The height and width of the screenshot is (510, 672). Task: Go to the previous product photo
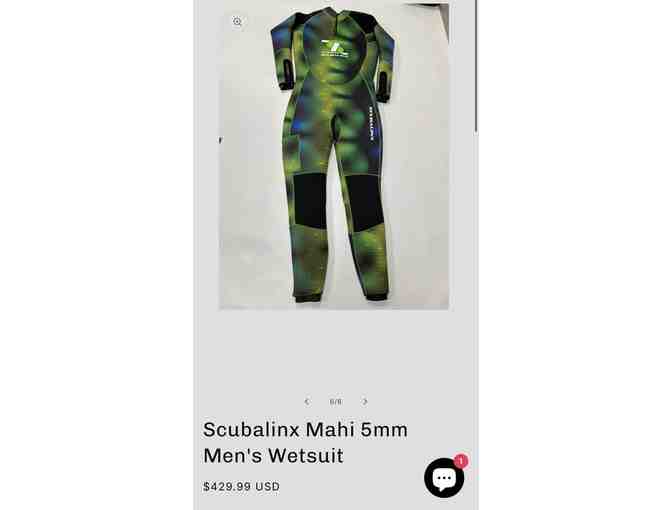pos(307,402)
